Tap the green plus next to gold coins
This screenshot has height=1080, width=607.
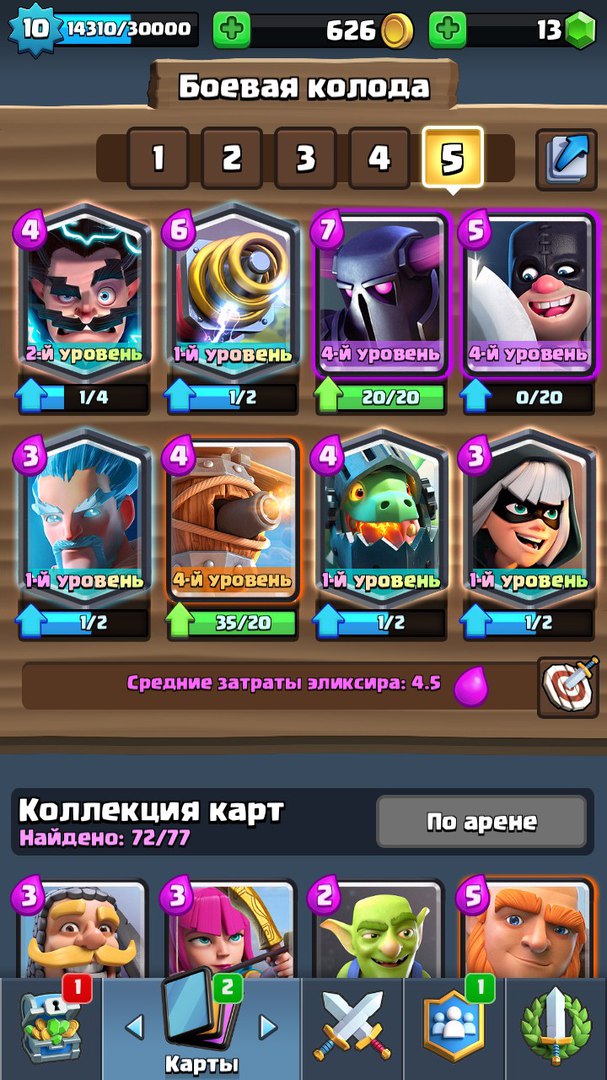pyautogui.click(x=232, y=30)
